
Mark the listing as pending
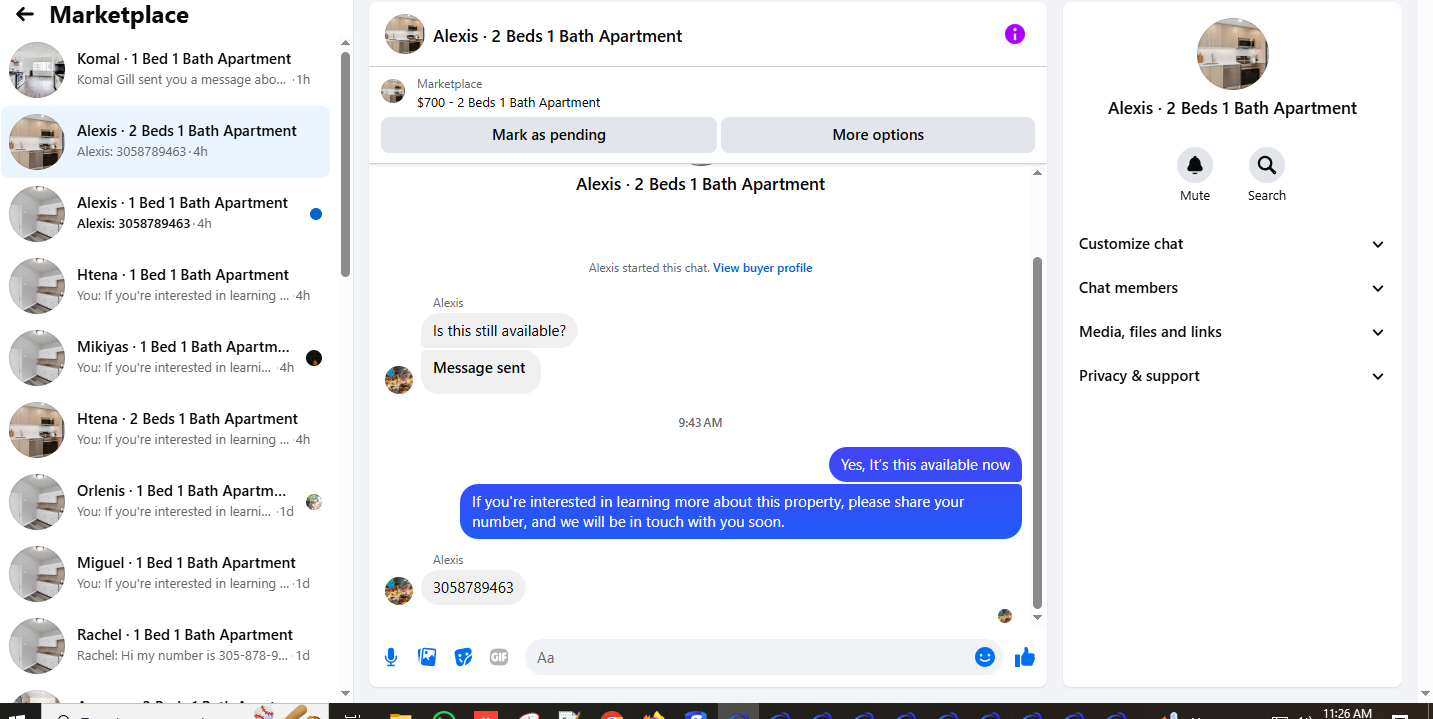tap(548, 135)
